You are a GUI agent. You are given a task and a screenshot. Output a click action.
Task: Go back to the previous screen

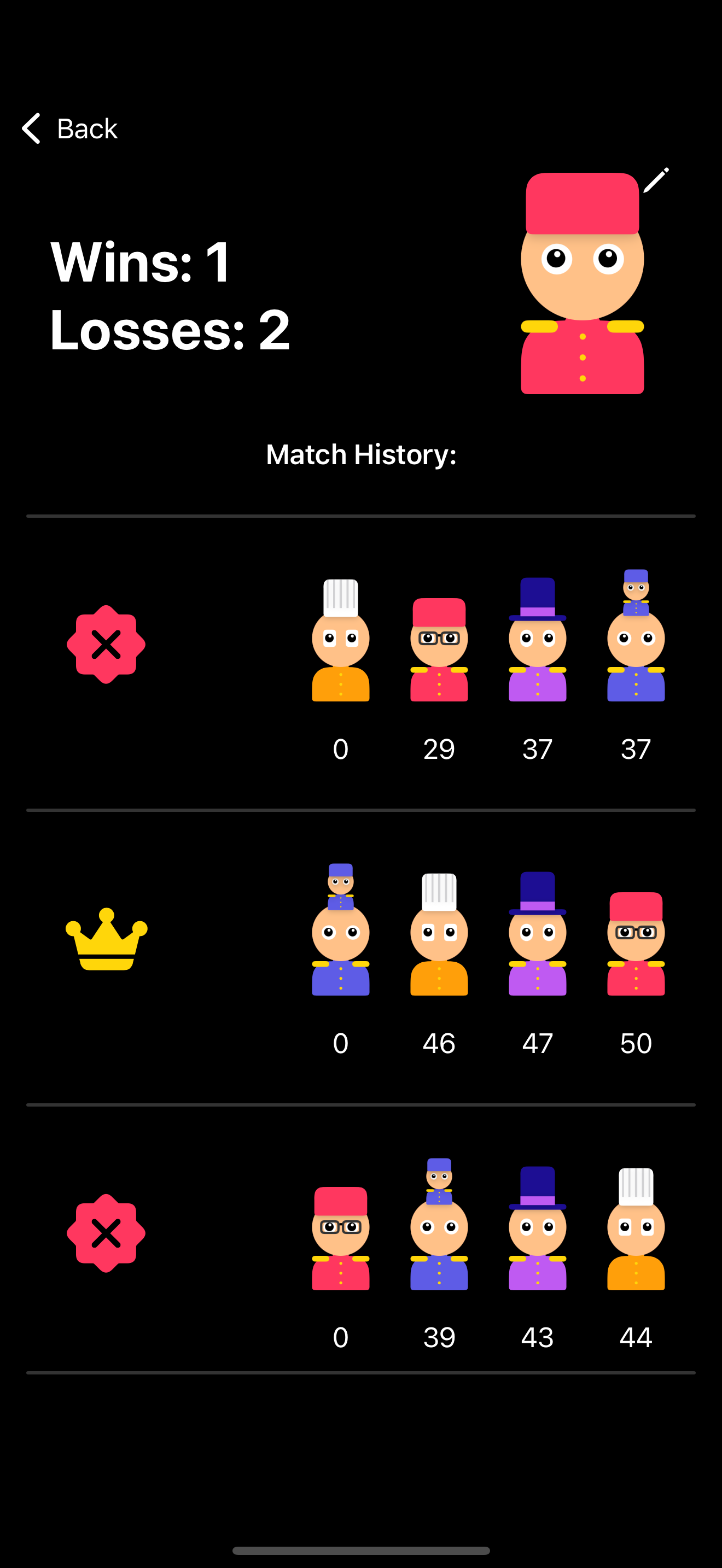(69, 128)
